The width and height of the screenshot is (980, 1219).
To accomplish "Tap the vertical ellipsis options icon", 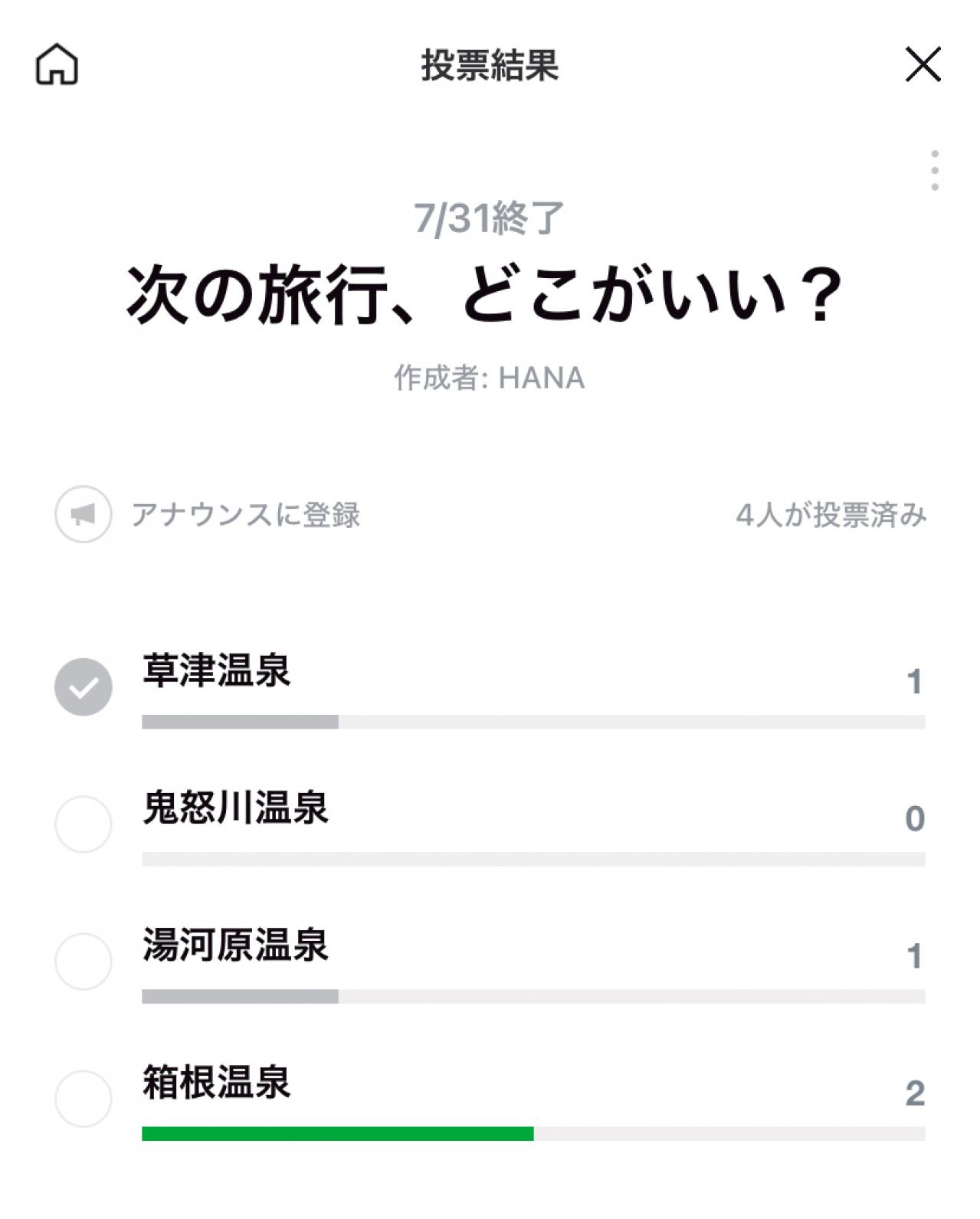I will (933, 170).
